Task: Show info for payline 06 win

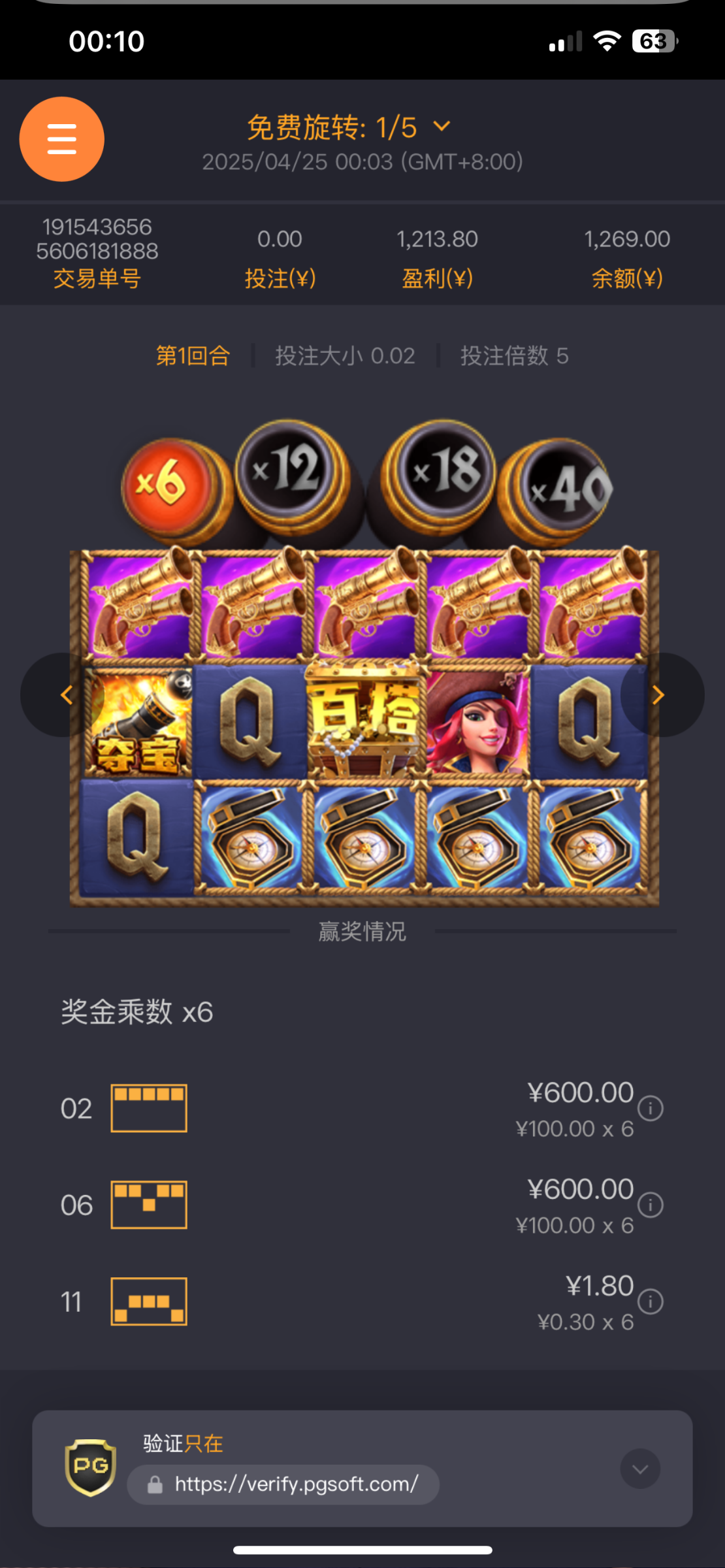Action: [651, 1205]
